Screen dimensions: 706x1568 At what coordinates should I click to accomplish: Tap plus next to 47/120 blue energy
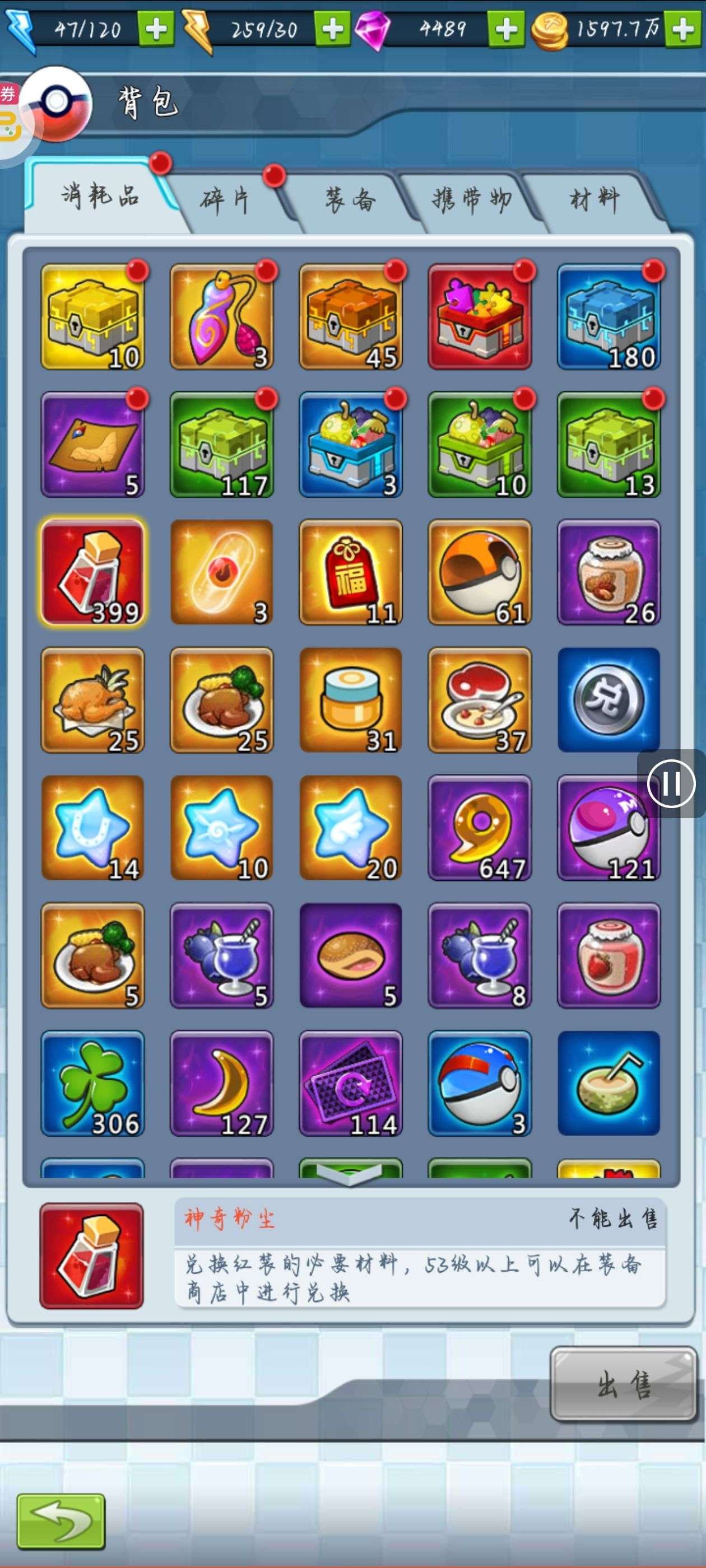[156, 29]
